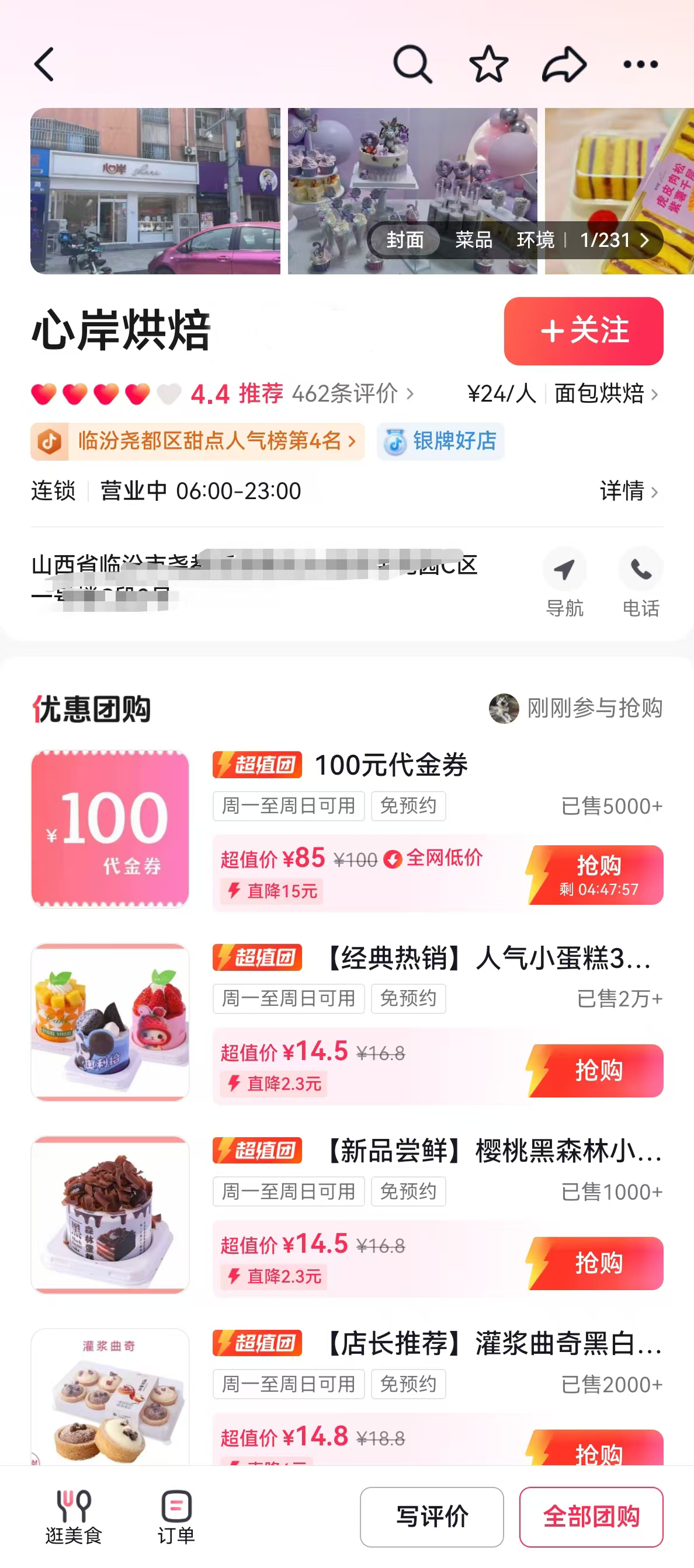Write a review with 写评价
694x1568 pixels.
[x=431, y=1516]
